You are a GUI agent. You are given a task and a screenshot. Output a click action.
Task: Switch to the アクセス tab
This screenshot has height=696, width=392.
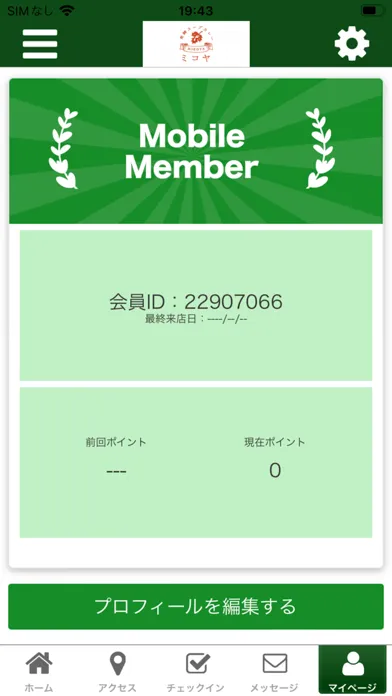click(x=117, y=670)
